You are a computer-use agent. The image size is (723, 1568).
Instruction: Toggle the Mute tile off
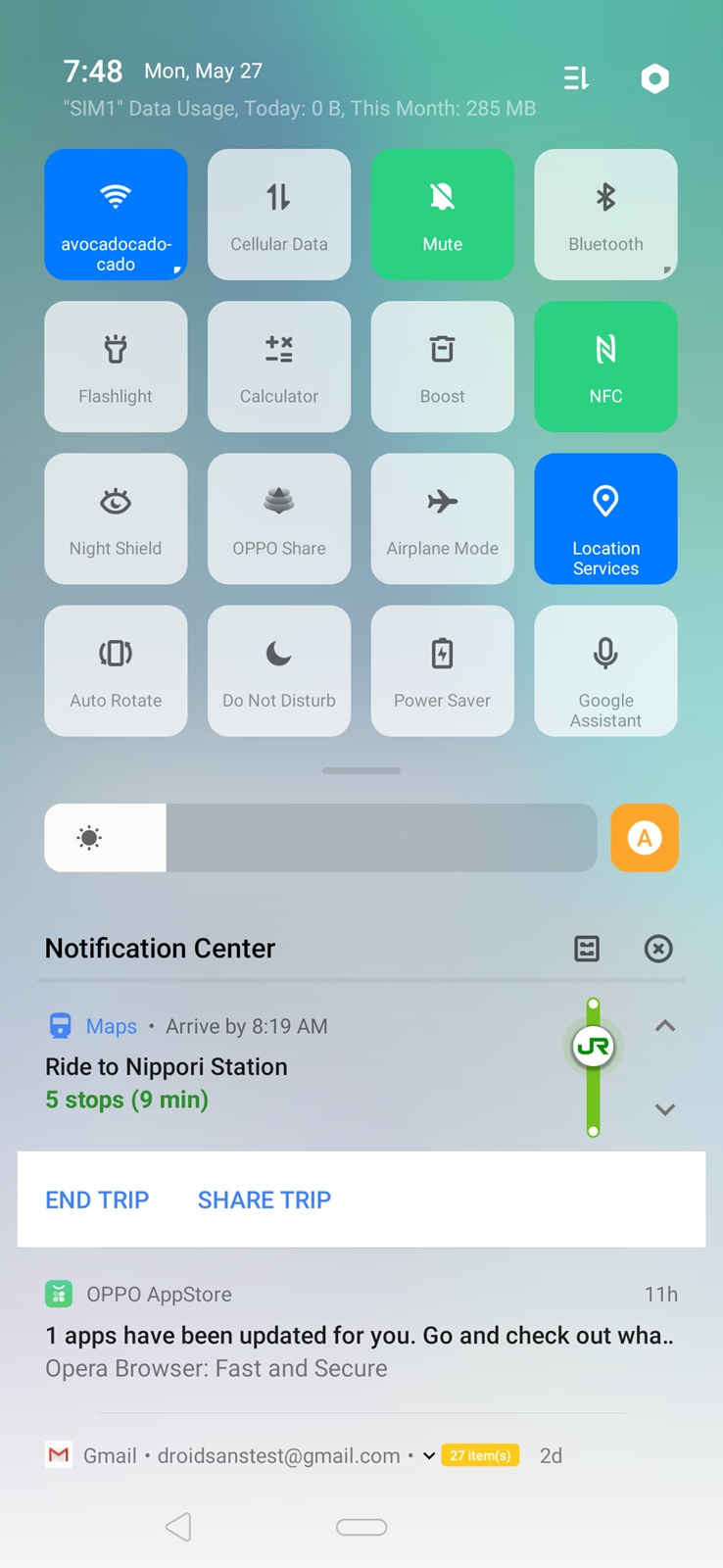(x=442, y=215)
